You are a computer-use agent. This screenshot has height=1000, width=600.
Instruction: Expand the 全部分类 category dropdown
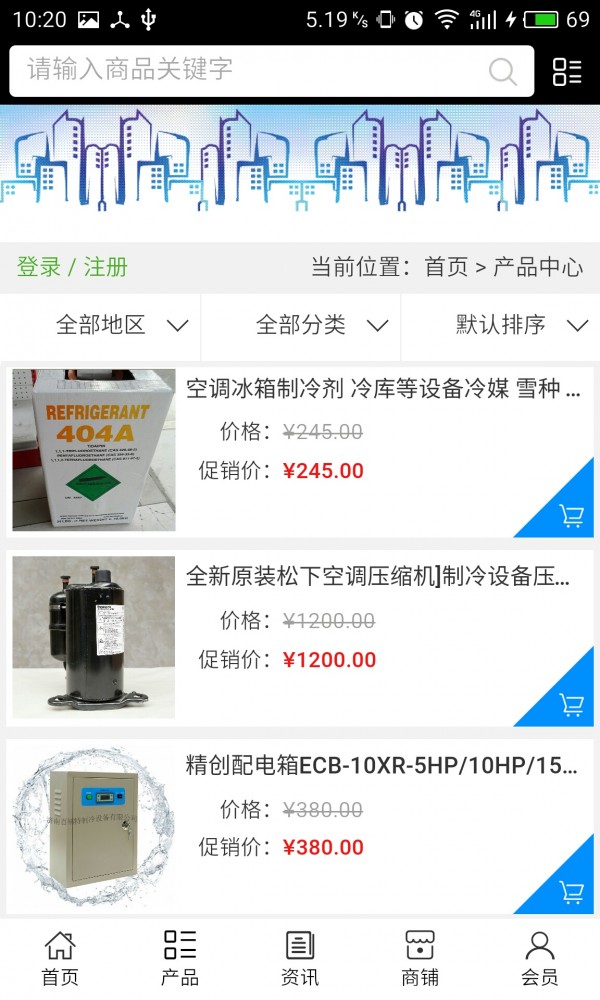click(x=320, y=325)
